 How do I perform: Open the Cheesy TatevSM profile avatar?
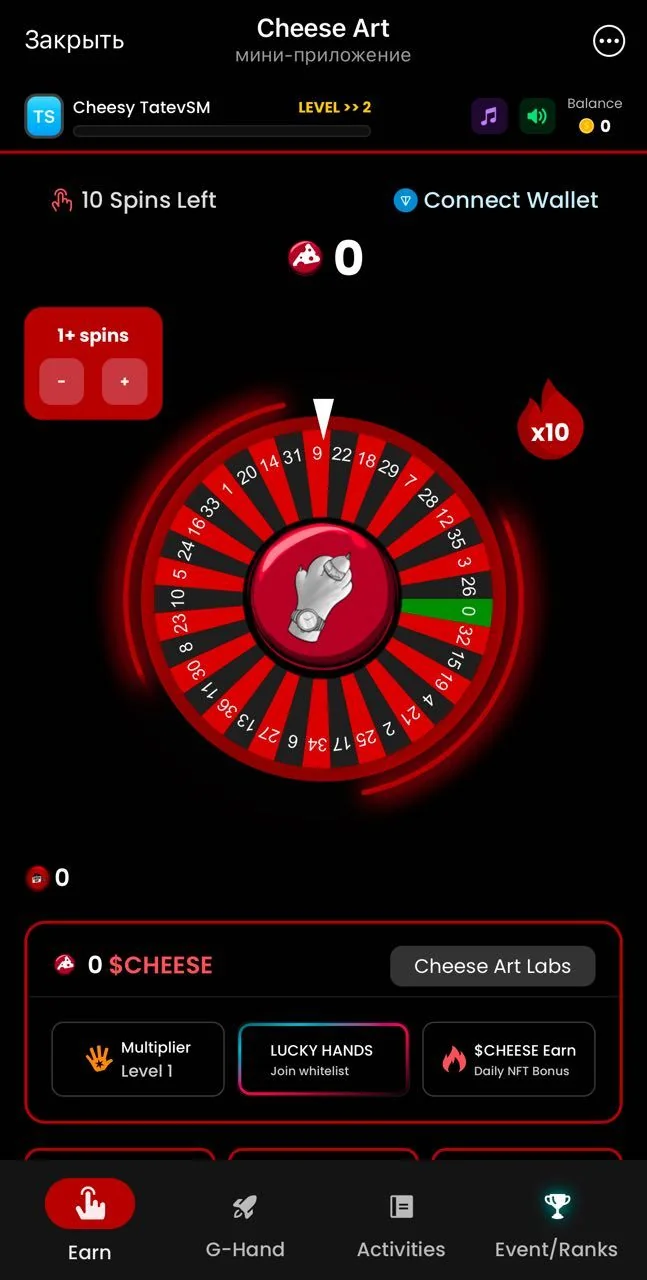[x=44, y=116]
